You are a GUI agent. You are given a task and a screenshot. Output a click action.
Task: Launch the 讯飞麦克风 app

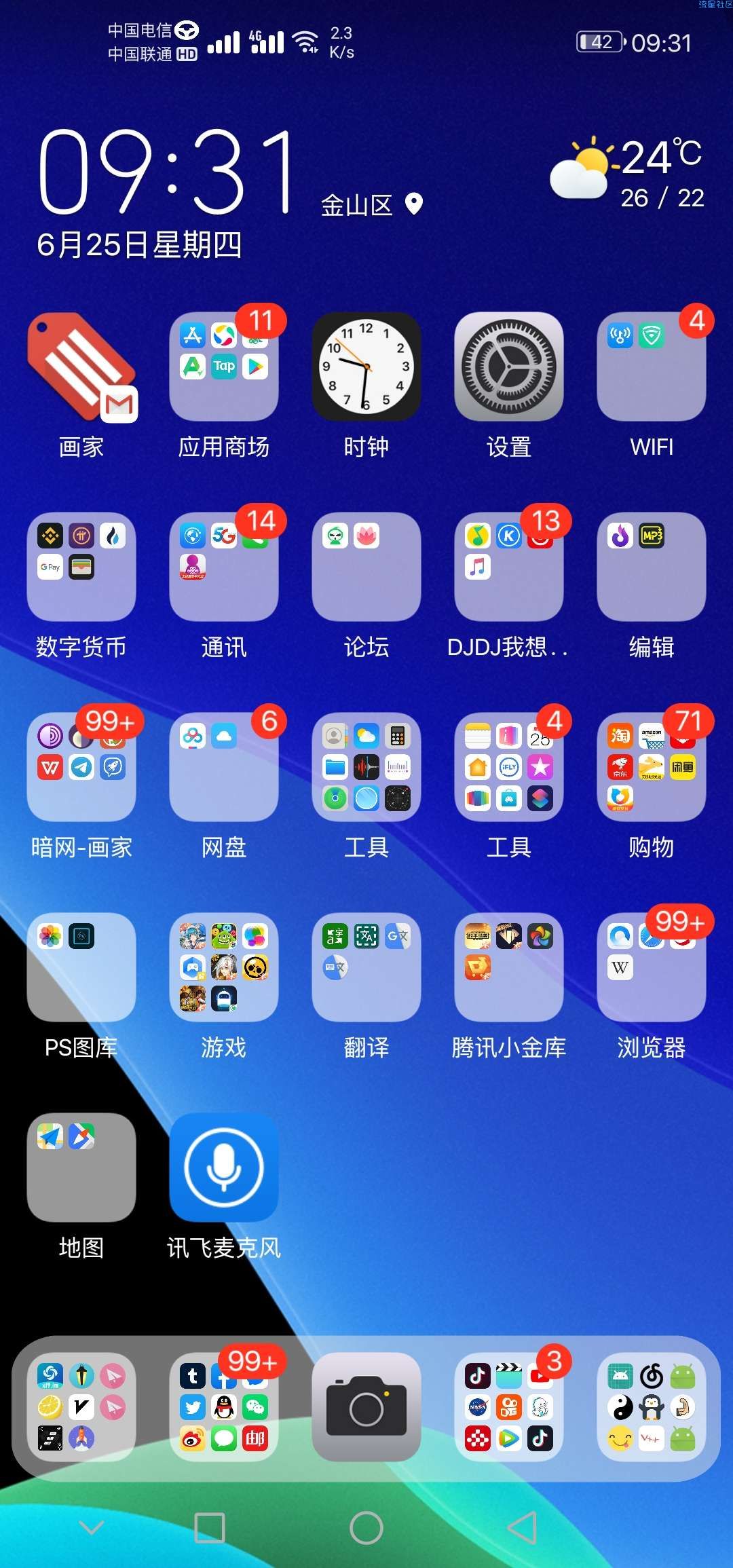click(224, 1168)
